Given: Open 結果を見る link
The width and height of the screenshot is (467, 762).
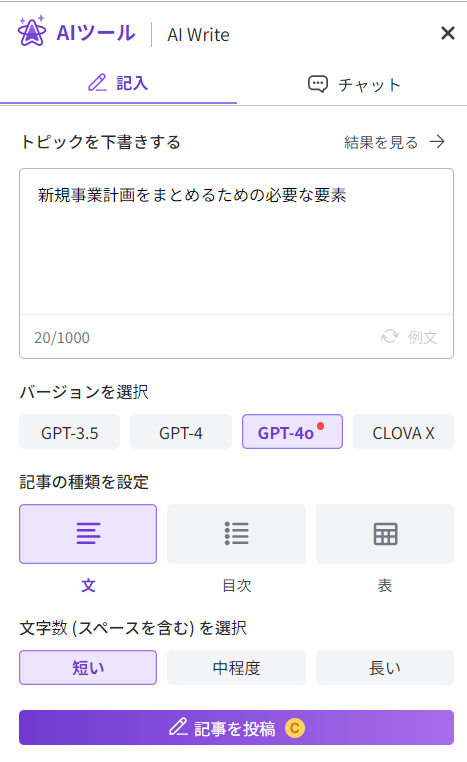Looking at the screenshot, I should [x=394, y=142].
